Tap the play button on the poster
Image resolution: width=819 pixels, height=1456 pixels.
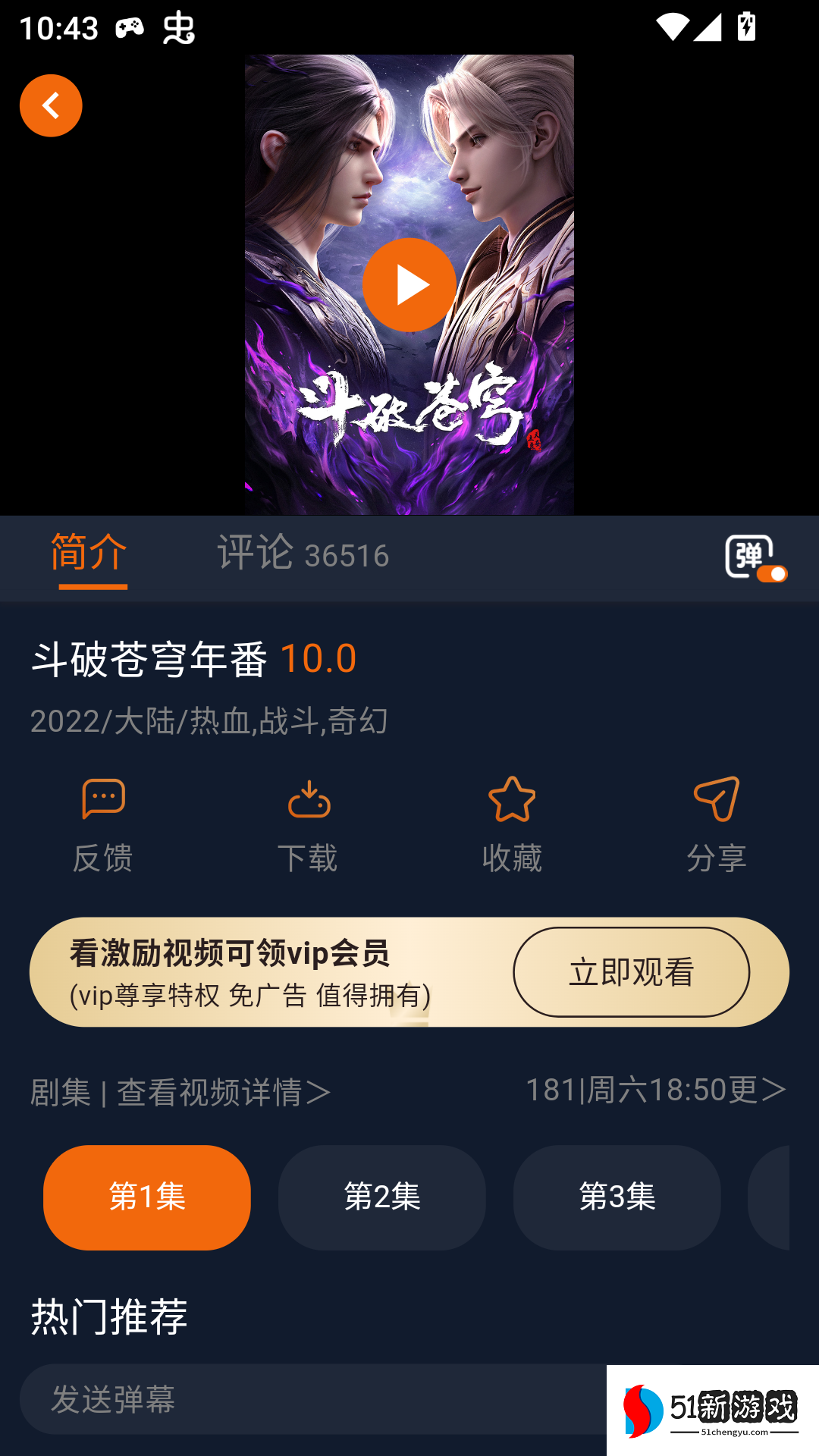point(409,287)
